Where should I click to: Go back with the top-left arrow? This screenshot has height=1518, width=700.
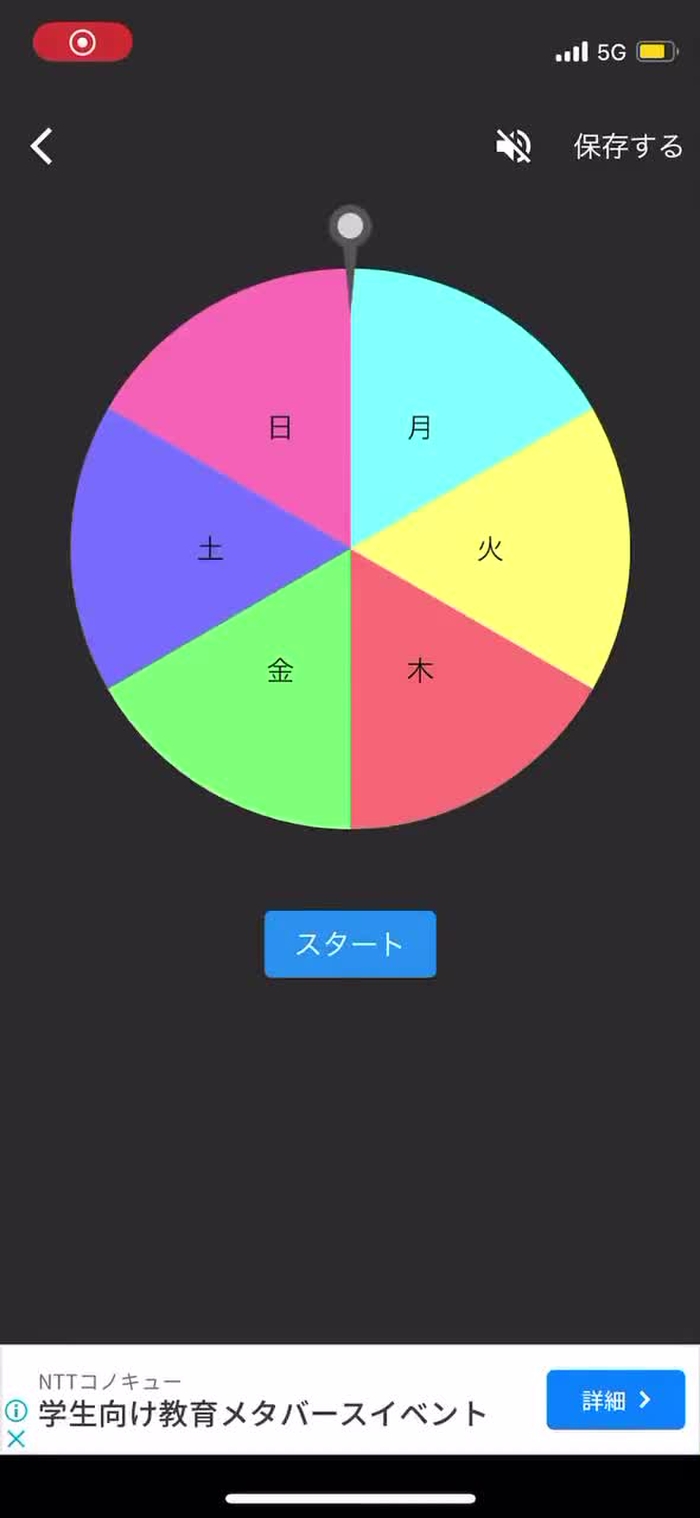41,147
